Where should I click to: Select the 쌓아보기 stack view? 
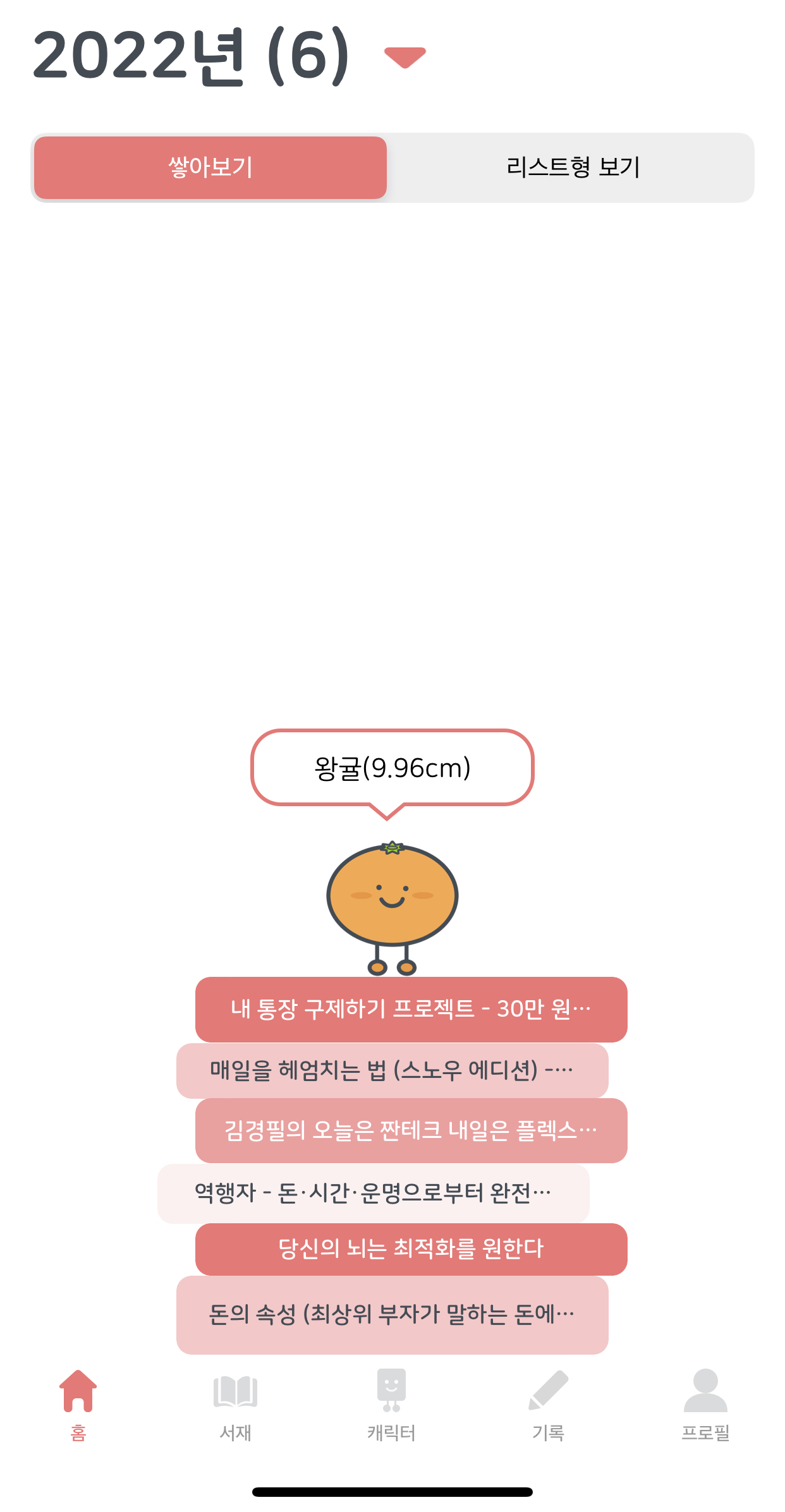click(x=210, y=167)
